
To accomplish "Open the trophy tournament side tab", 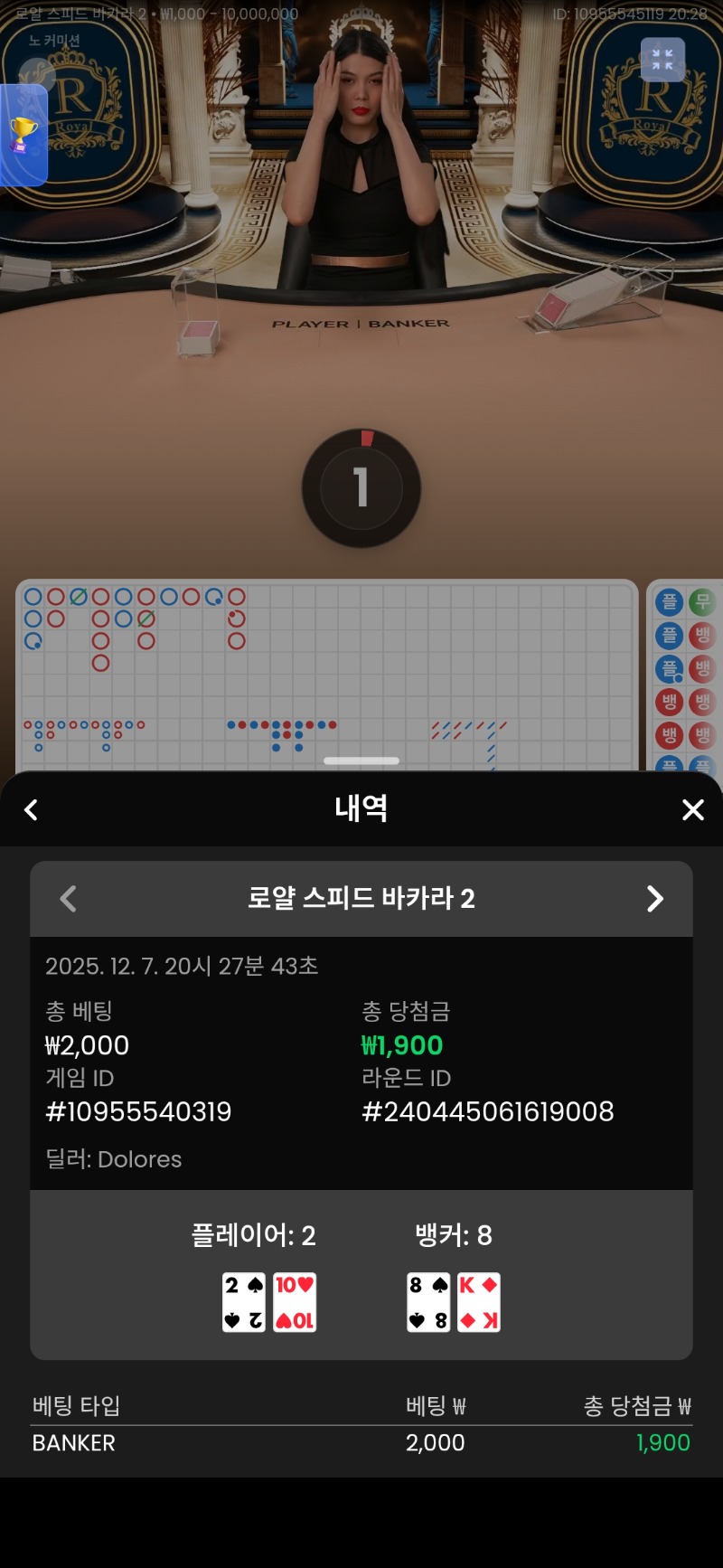I will tap(23, 135).
